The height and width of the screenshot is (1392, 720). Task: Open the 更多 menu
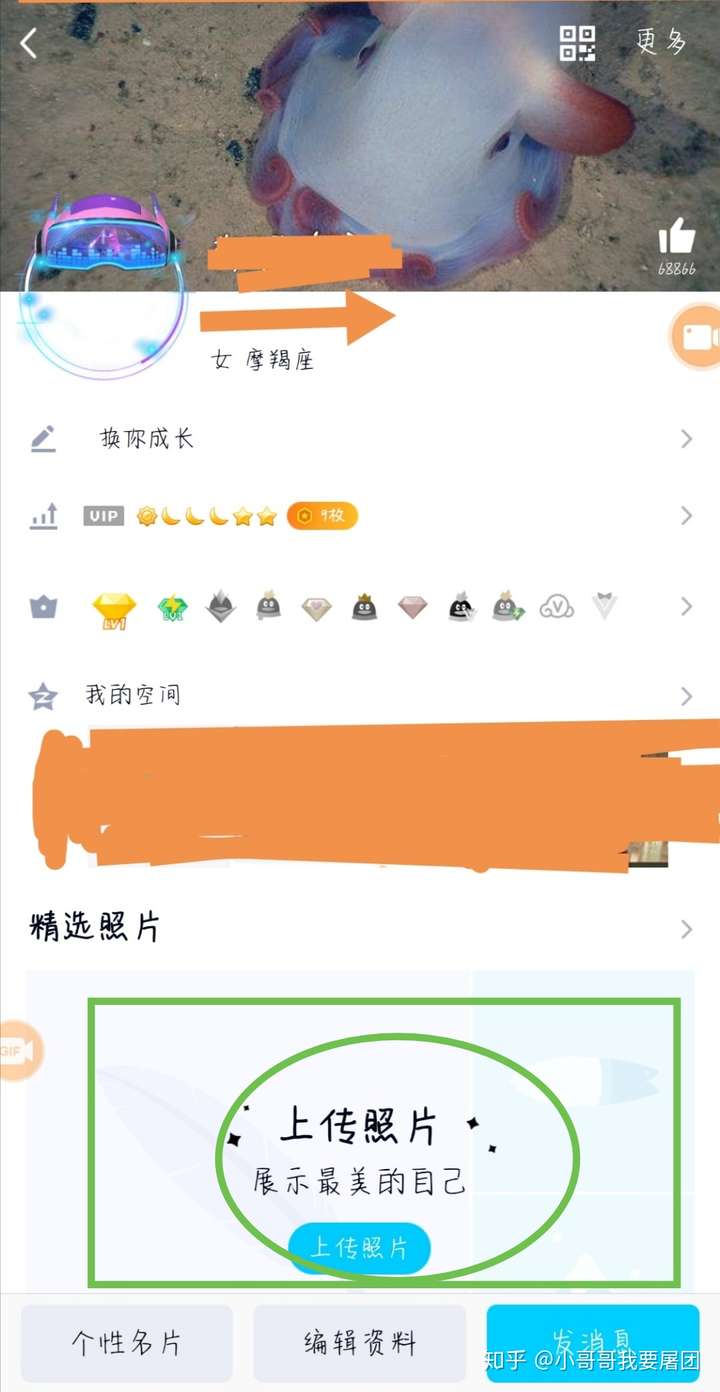coord(662,42)
